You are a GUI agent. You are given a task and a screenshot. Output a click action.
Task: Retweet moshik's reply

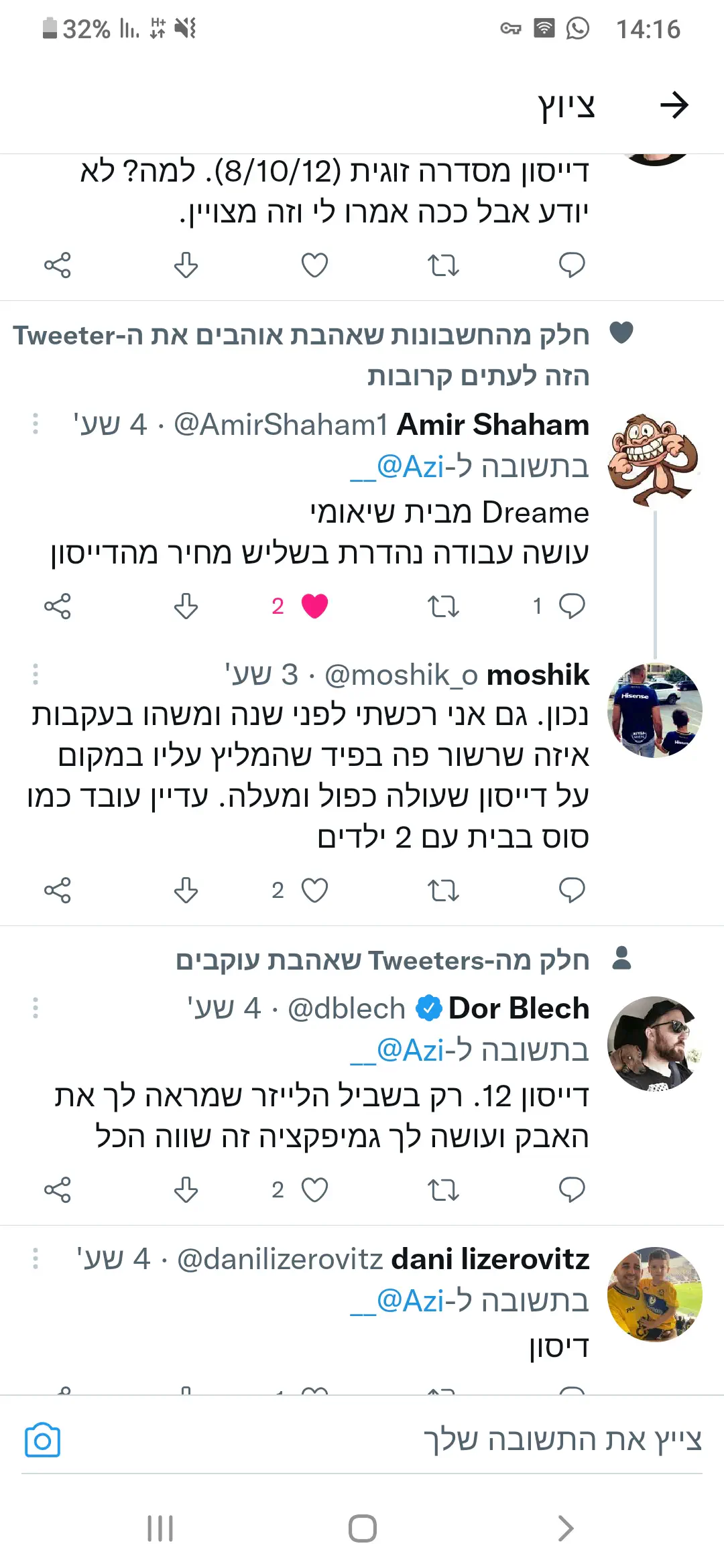point(443,890)
